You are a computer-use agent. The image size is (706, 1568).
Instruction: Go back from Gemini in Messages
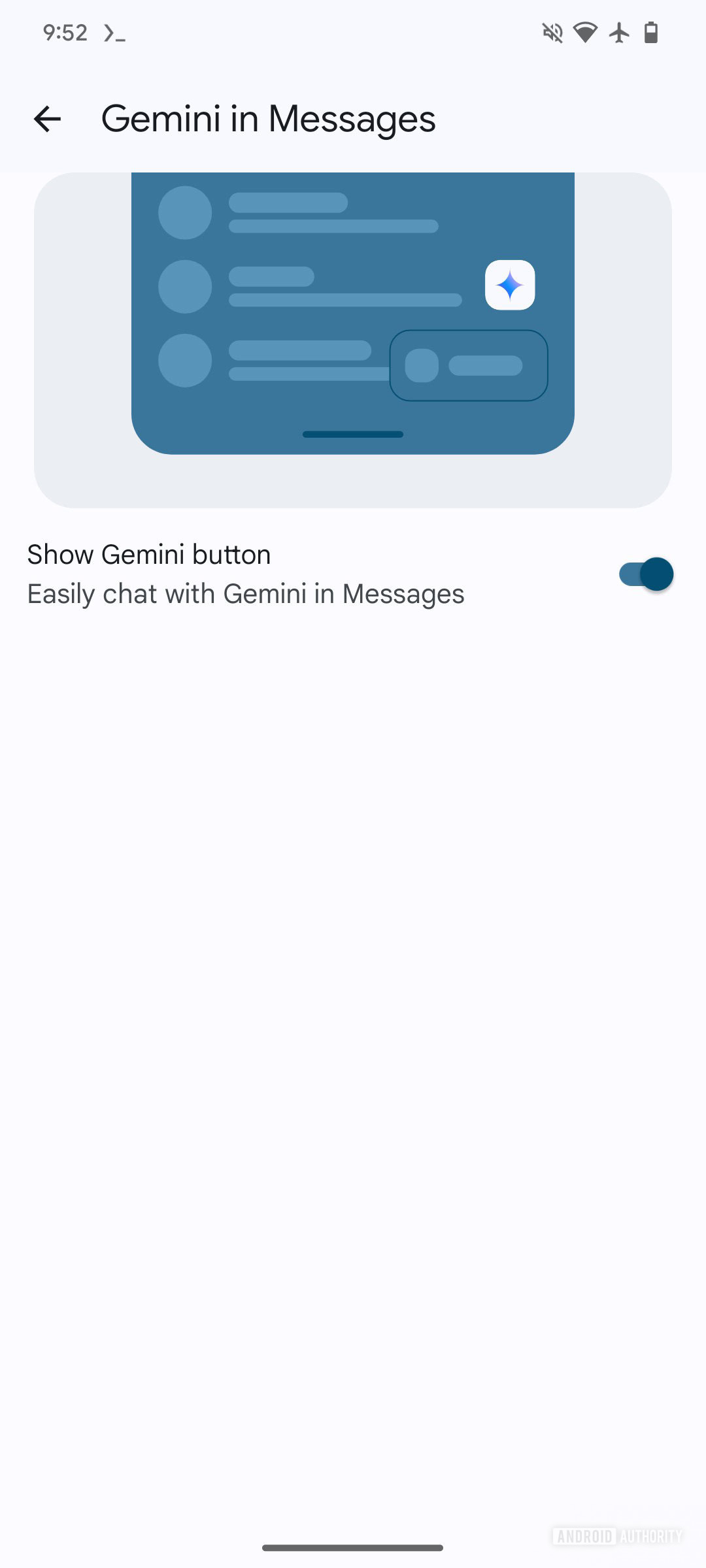[x=47, y=119]
